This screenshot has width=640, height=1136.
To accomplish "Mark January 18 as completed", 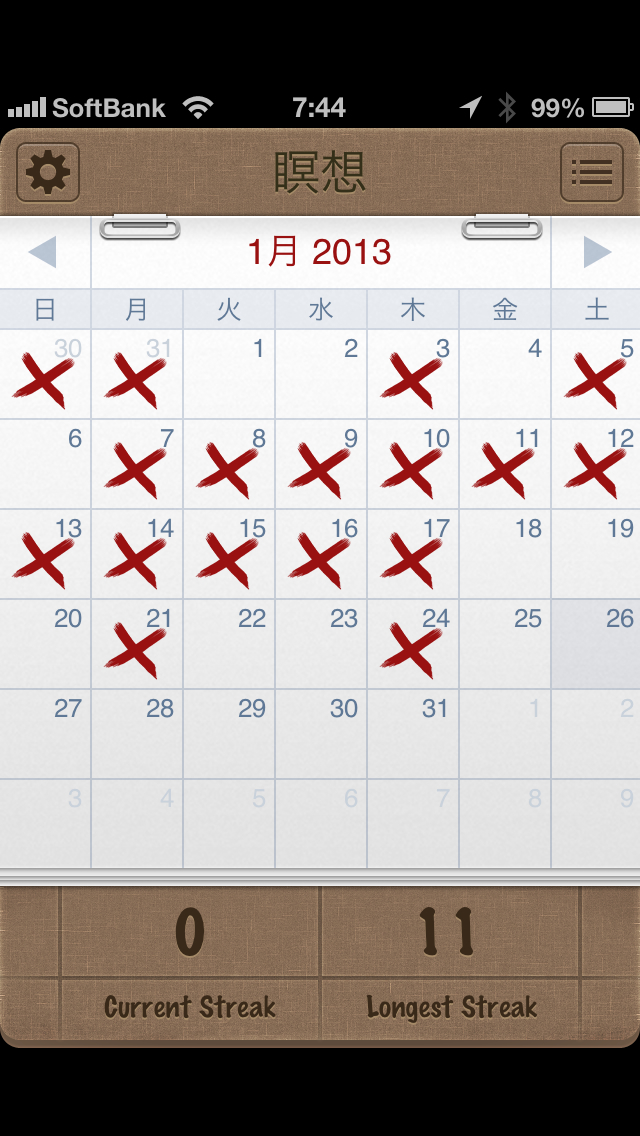I will click(x=505, y=555).
